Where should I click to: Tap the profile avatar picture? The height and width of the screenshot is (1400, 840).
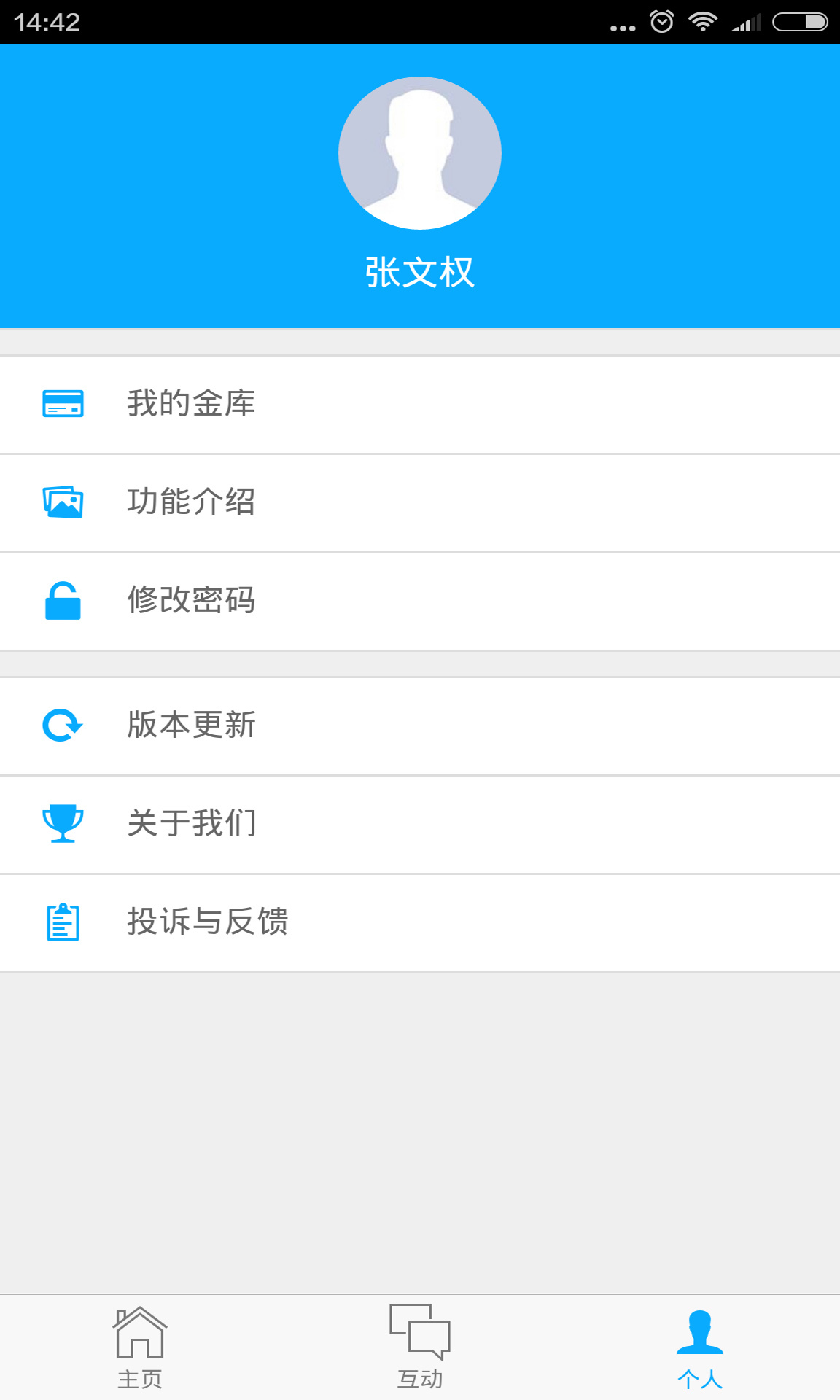(x=420, y=153)
